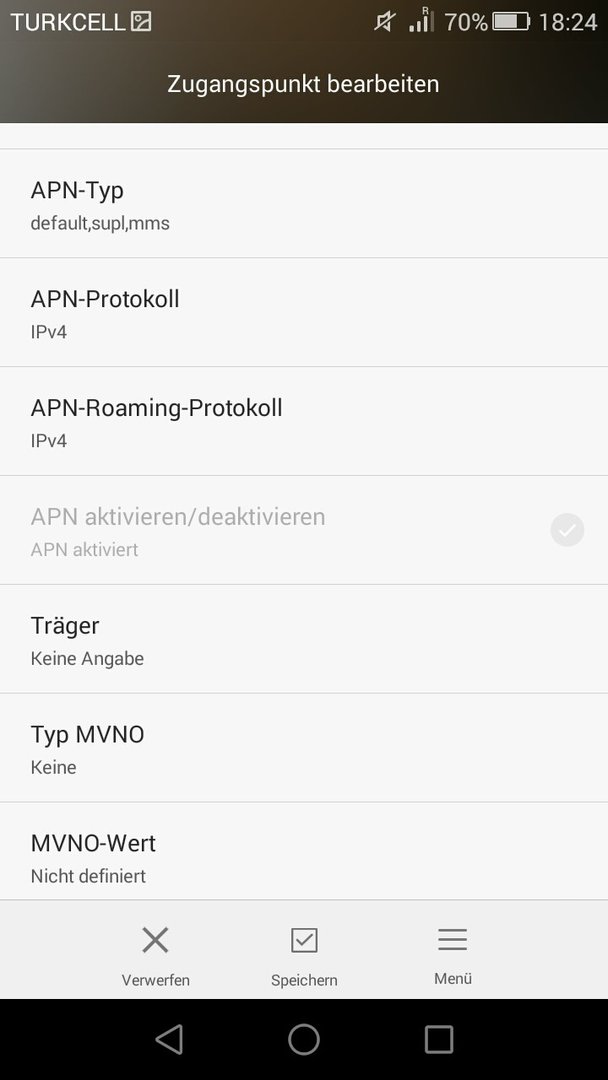Open the APN-Typ setting
608x1080 pixels.
tap(304, 204)
